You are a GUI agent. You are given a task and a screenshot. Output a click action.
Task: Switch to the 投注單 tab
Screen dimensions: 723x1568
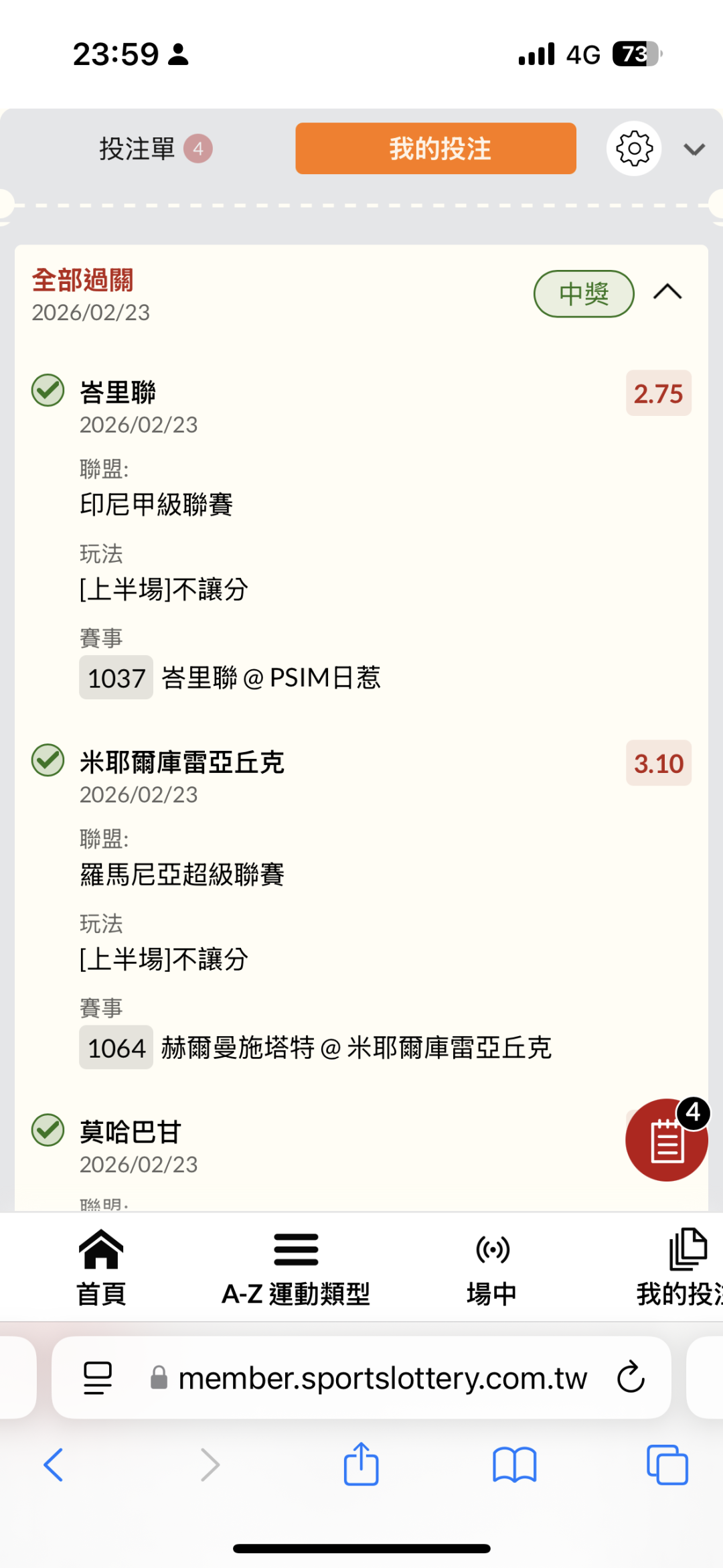[x=155, y=149]
